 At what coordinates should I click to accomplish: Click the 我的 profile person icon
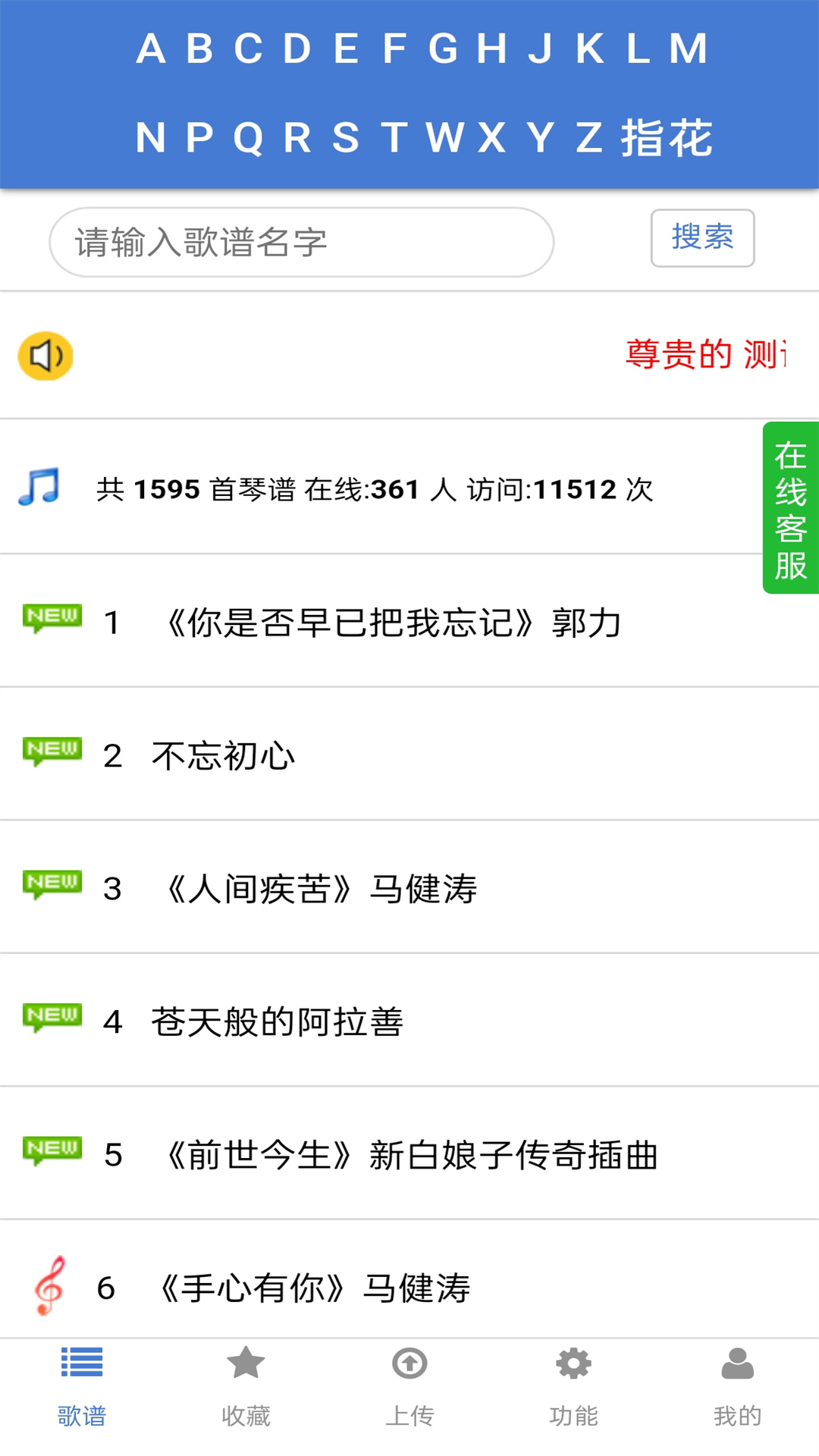(736, 1365)
